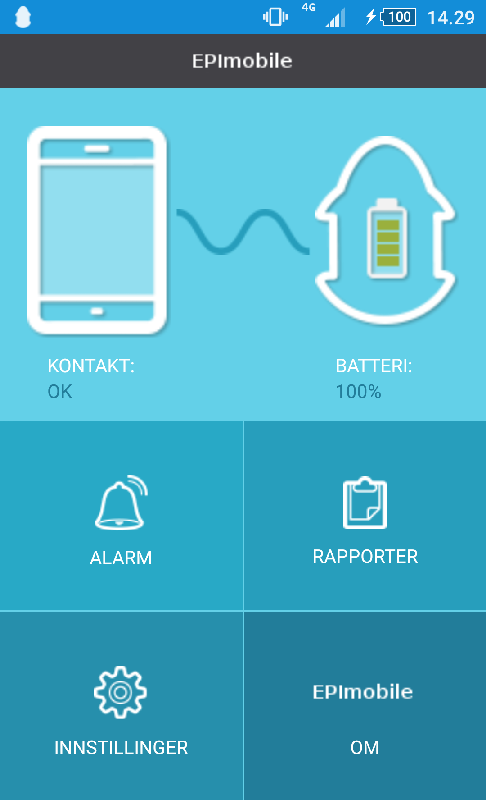Open the Rapporter section
Screen dimensions: 486x800
point(365,515)
